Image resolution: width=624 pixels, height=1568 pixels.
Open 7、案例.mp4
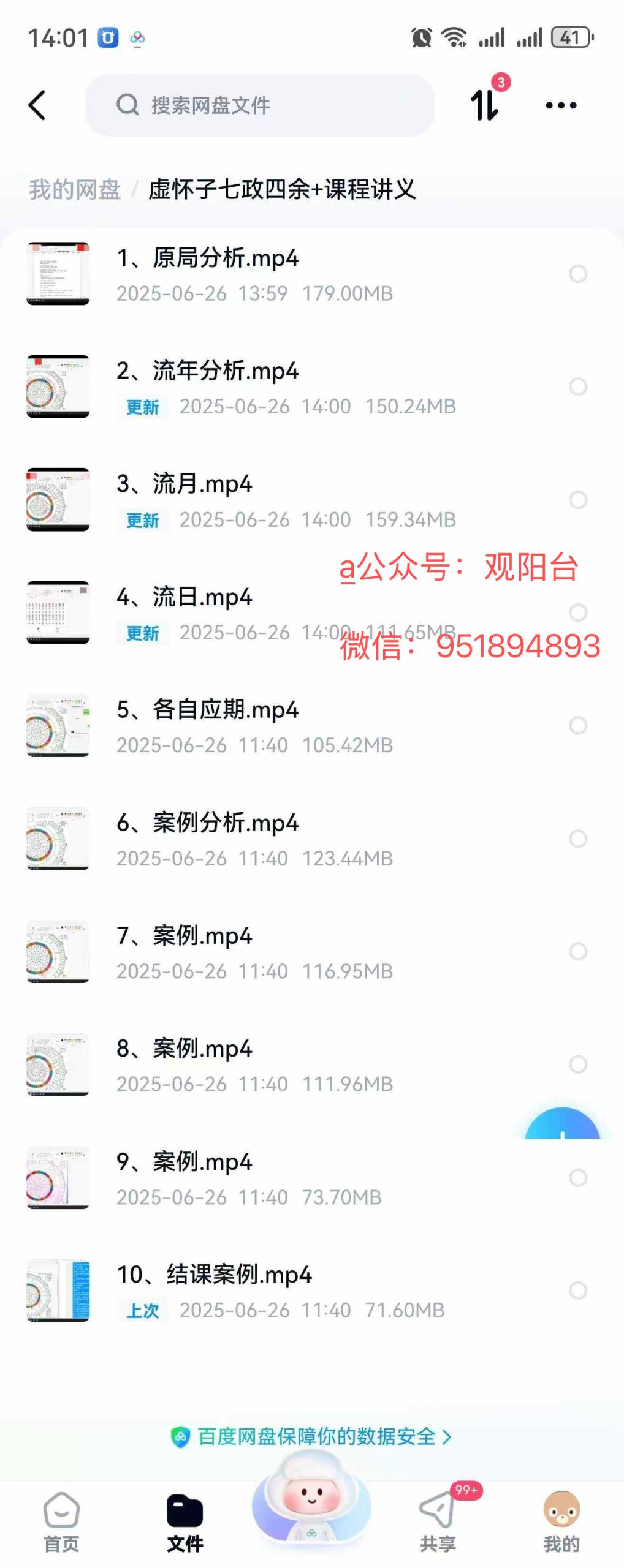coord(184,936)
